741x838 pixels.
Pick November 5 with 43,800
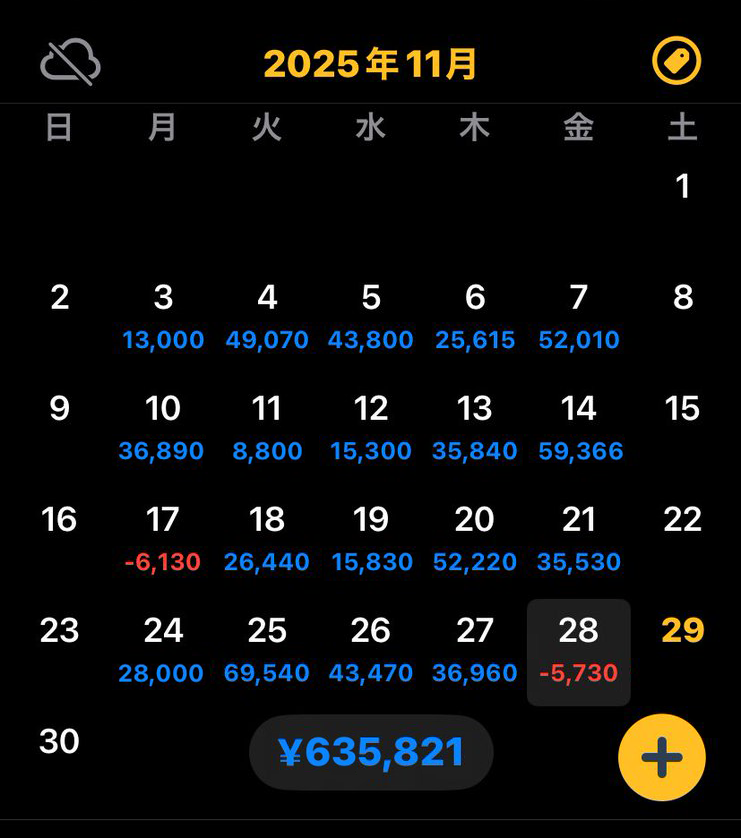click(x=371, y=315)
